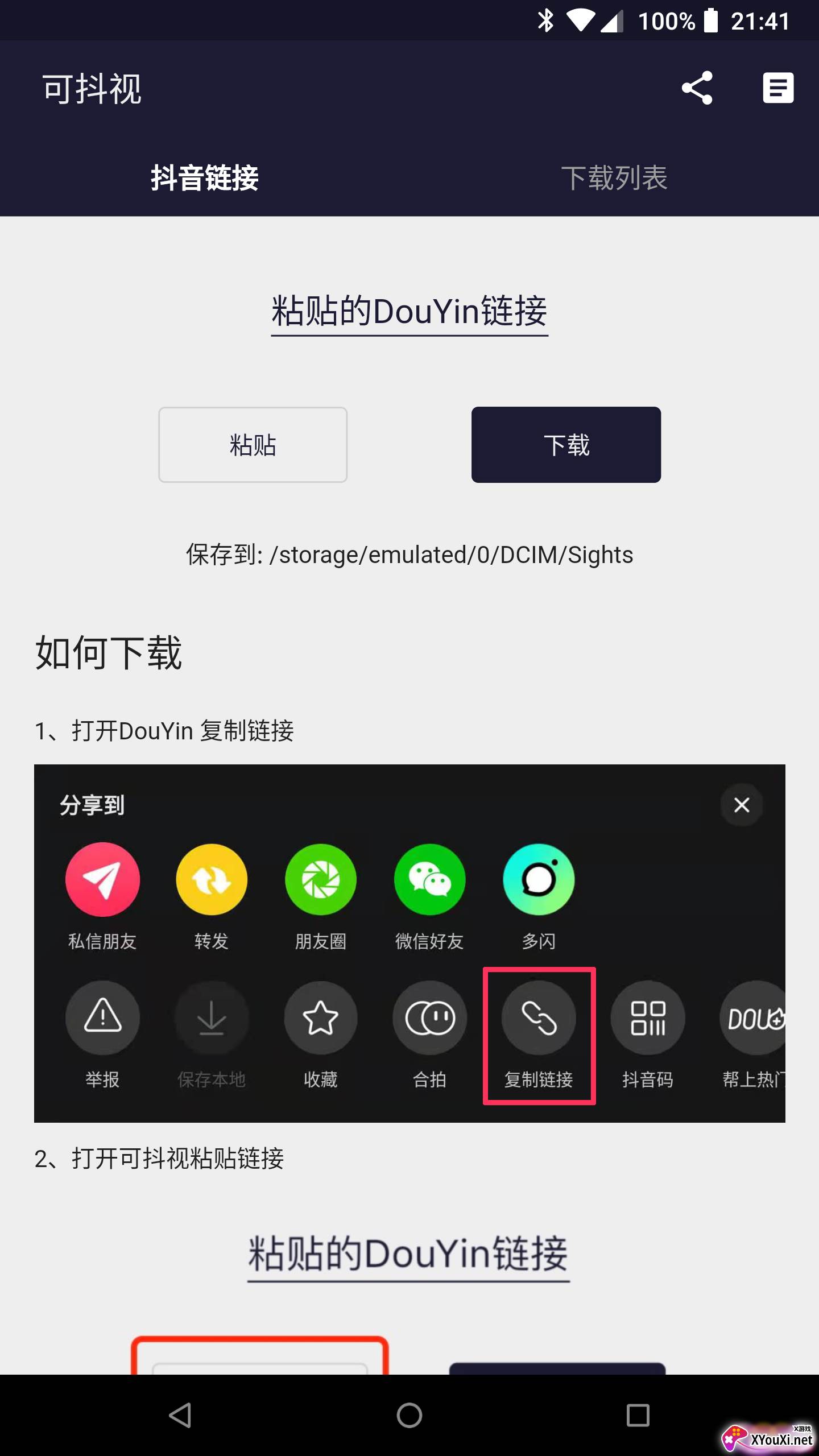
Task: Tap the 粘贴的DouYin链接 input field
Action: coord(409,312)
